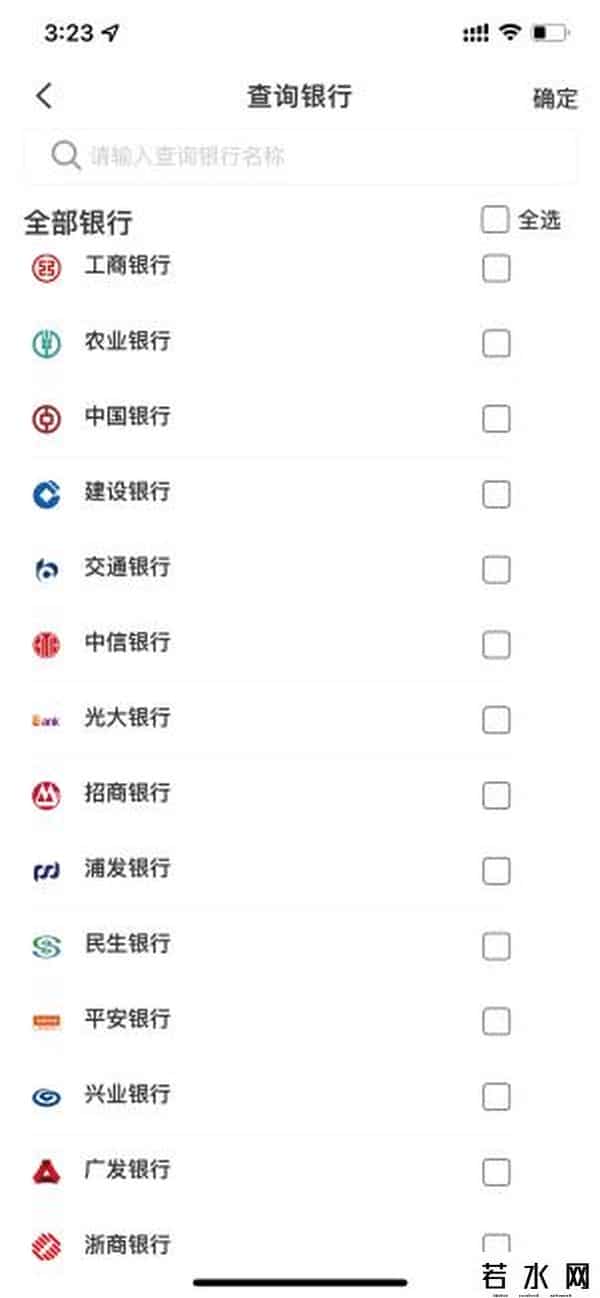Select 兴业银行 checkbox

point(496,1097)
